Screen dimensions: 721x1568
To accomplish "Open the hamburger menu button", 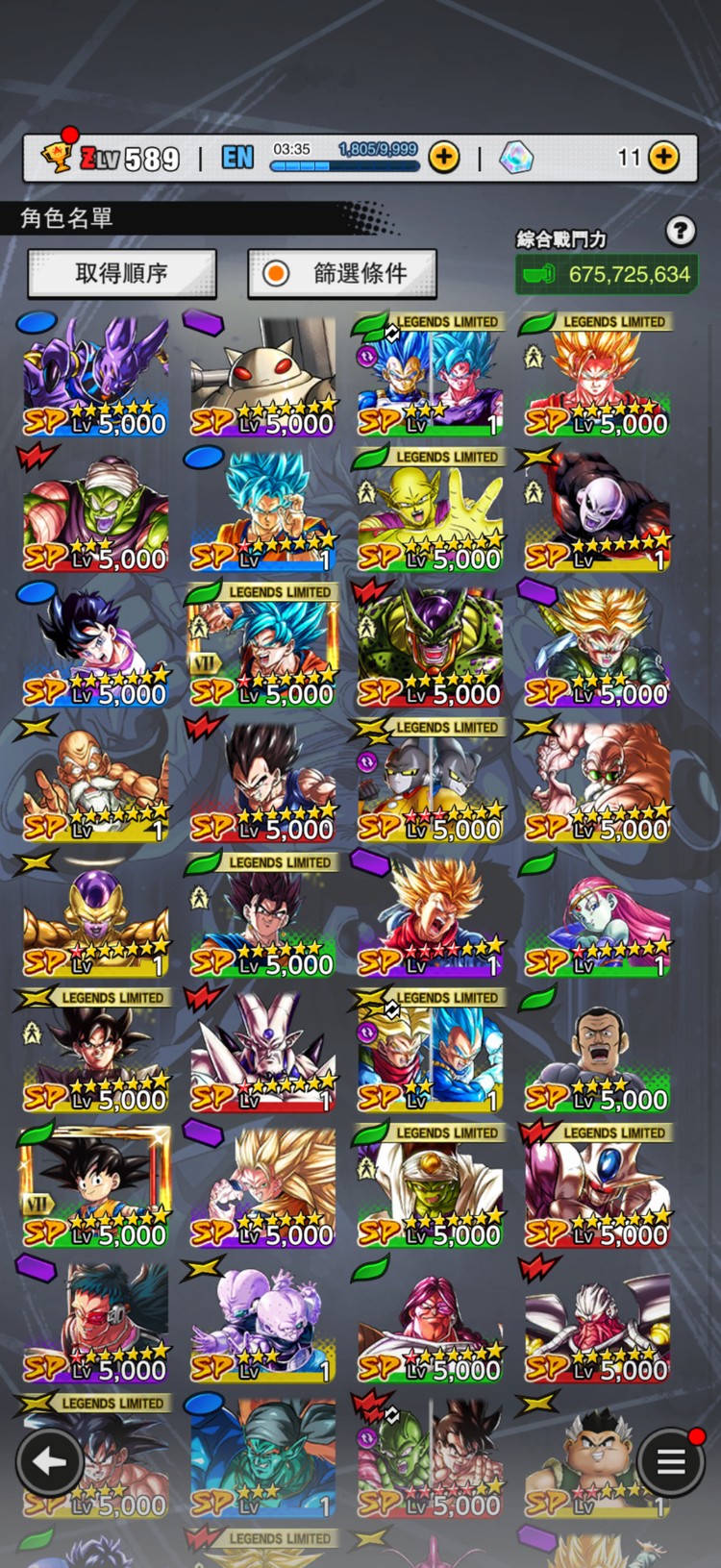I will click(671, 1461).
